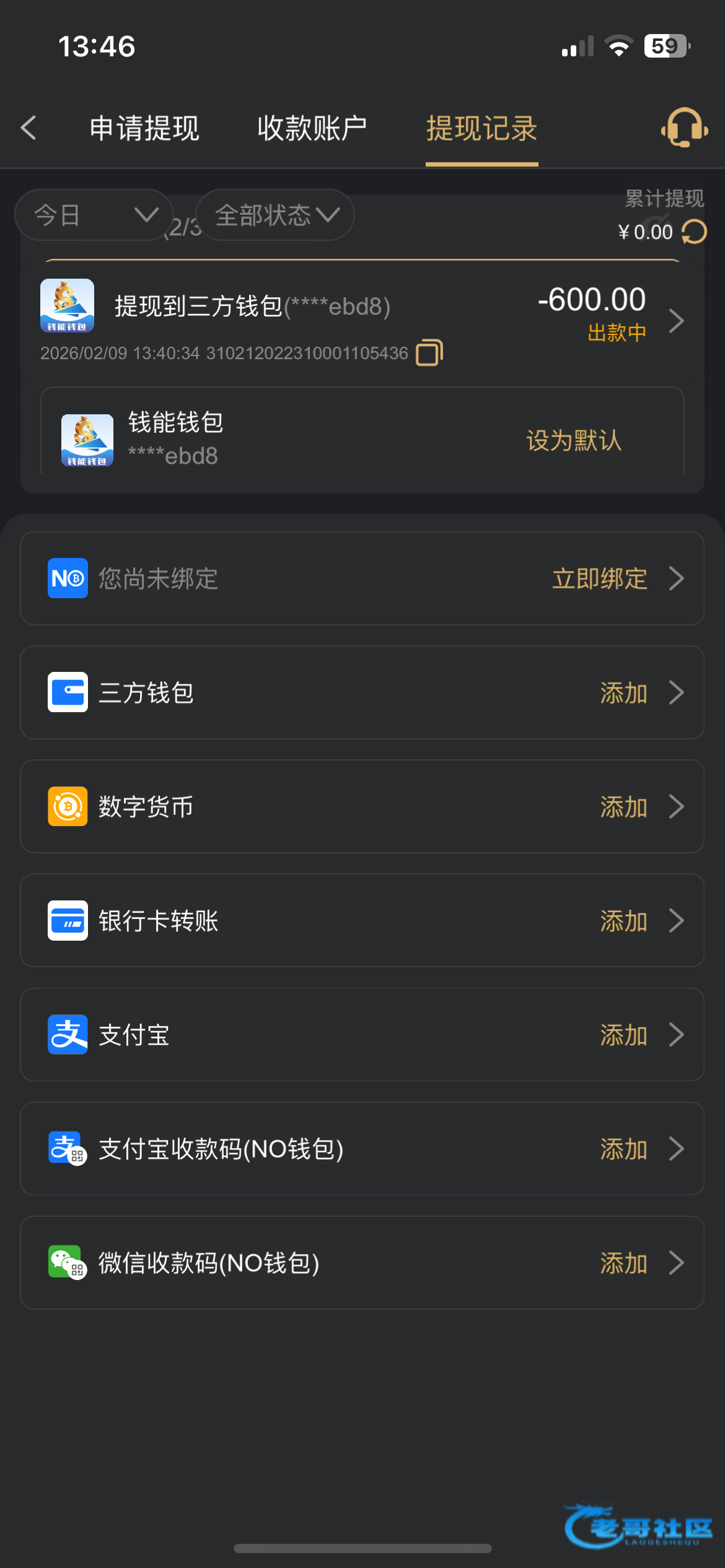Go back using the top-left arrow

[29, 128]
